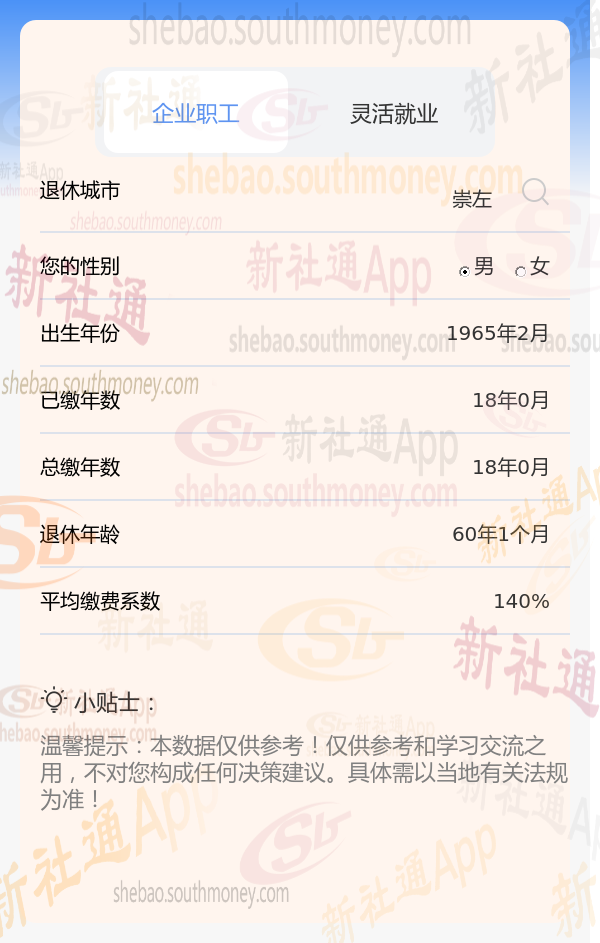Switch to the 灵活就业 tab
Viewport: 600px width, 943px height.
(x=394, y=113)
